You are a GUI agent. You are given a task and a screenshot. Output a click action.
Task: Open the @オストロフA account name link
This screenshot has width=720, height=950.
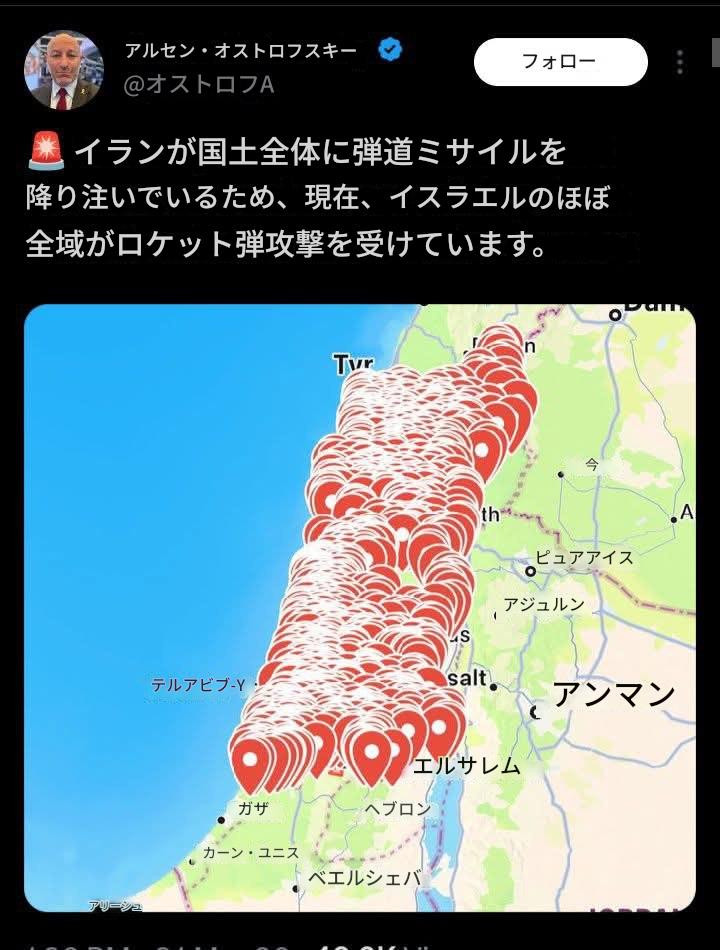pos(198,85)
